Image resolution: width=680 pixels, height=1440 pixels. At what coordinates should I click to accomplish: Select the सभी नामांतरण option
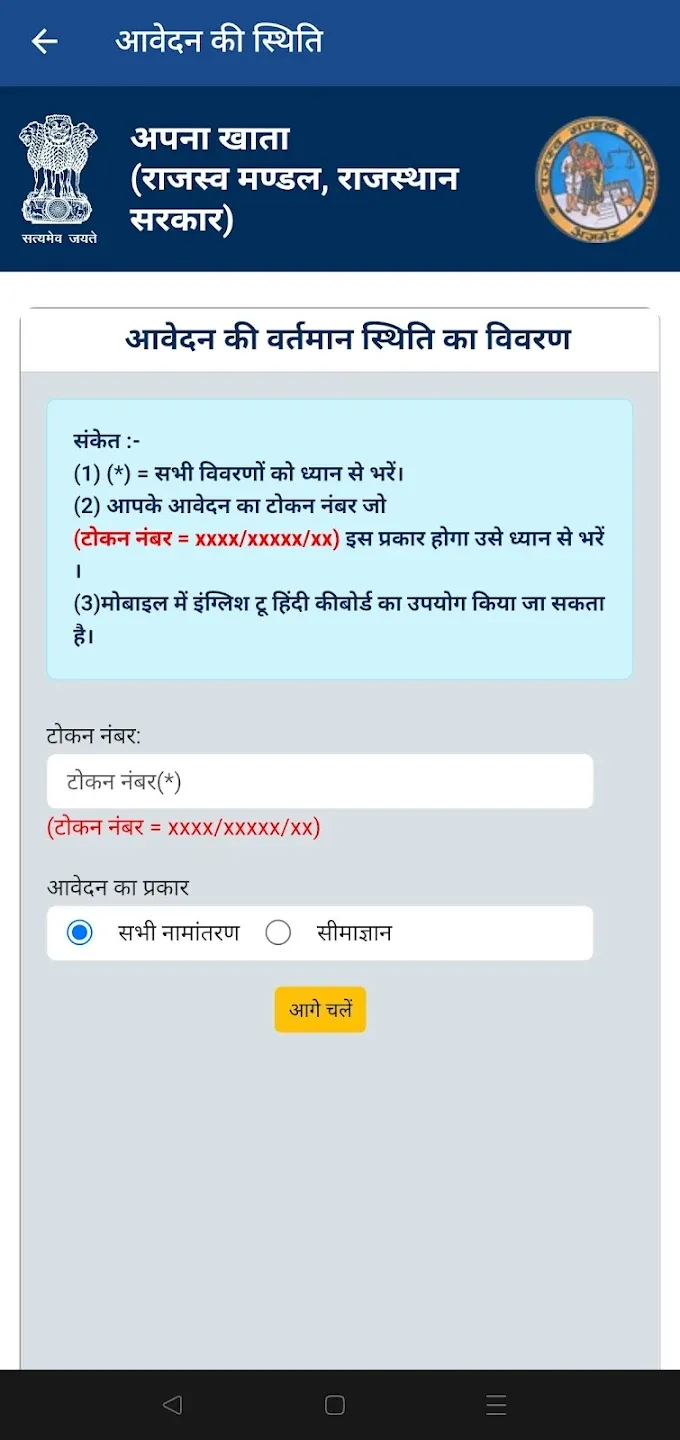[x=80, y=933]
